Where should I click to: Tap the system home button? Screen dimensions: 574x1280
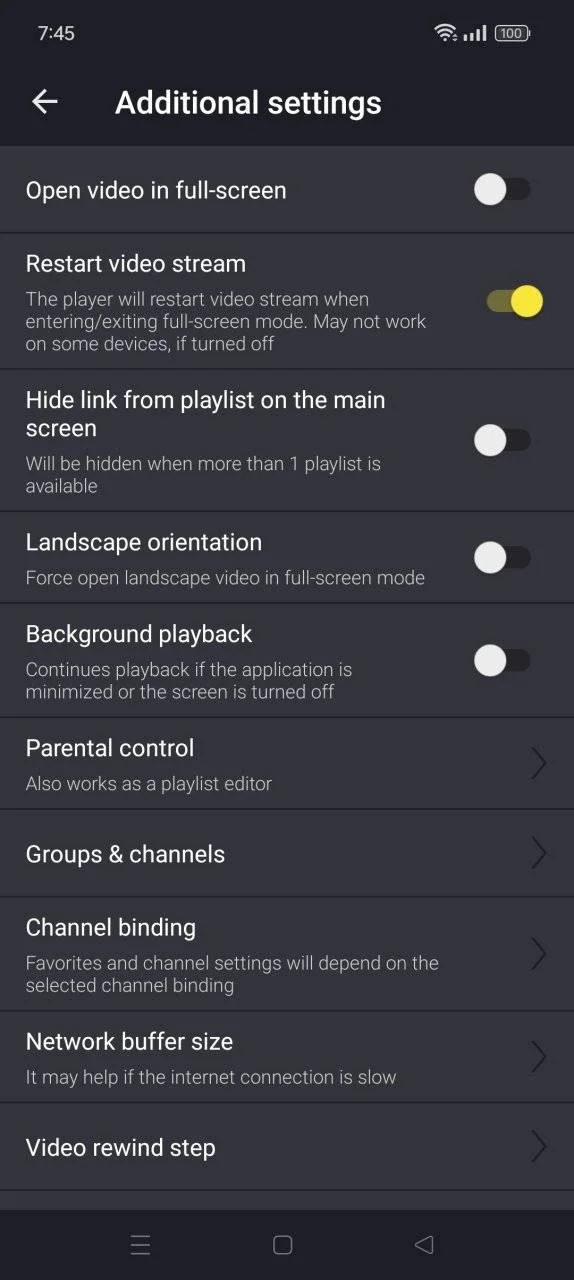coord(283,1245)
